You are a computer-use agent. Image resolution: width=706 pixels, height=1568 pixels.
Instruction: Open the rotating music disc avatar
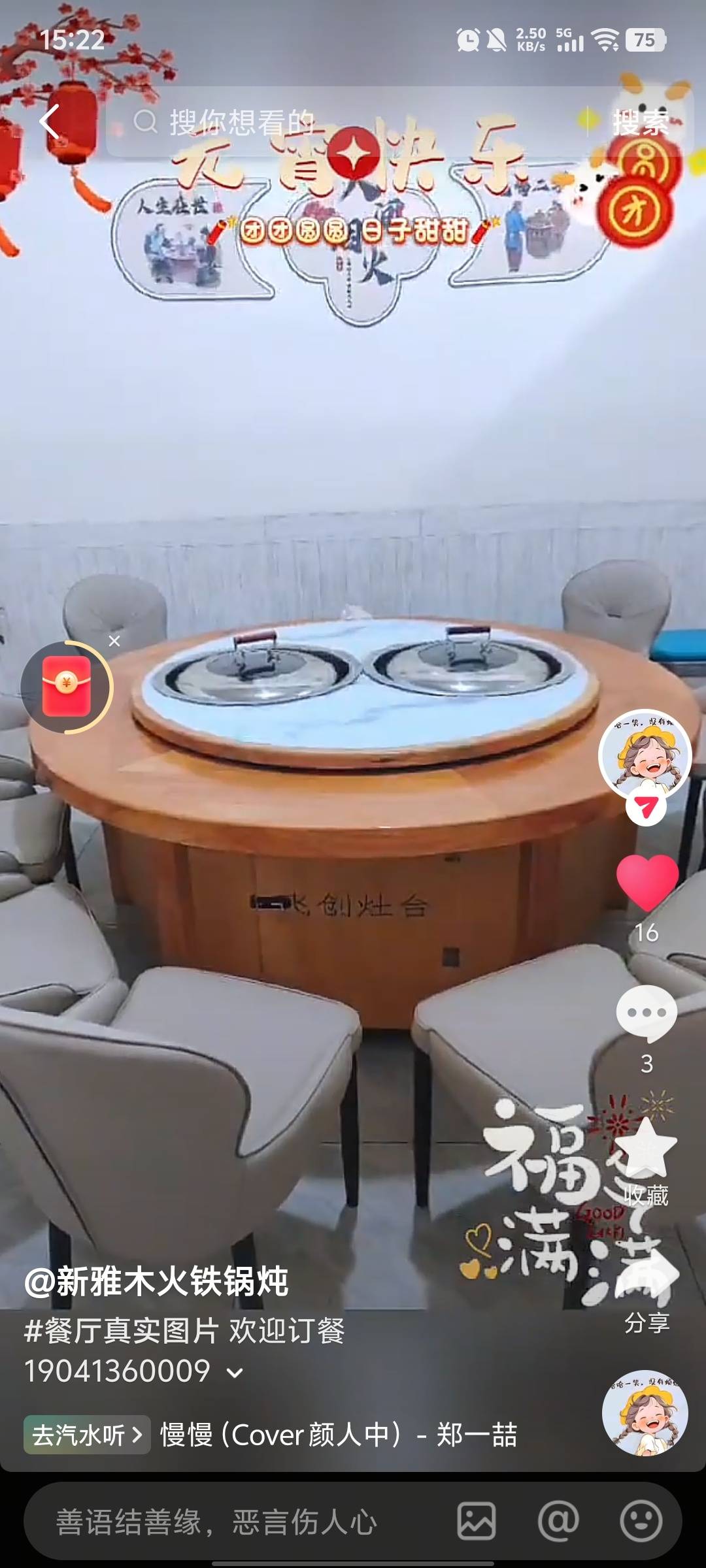point(645,1413)
